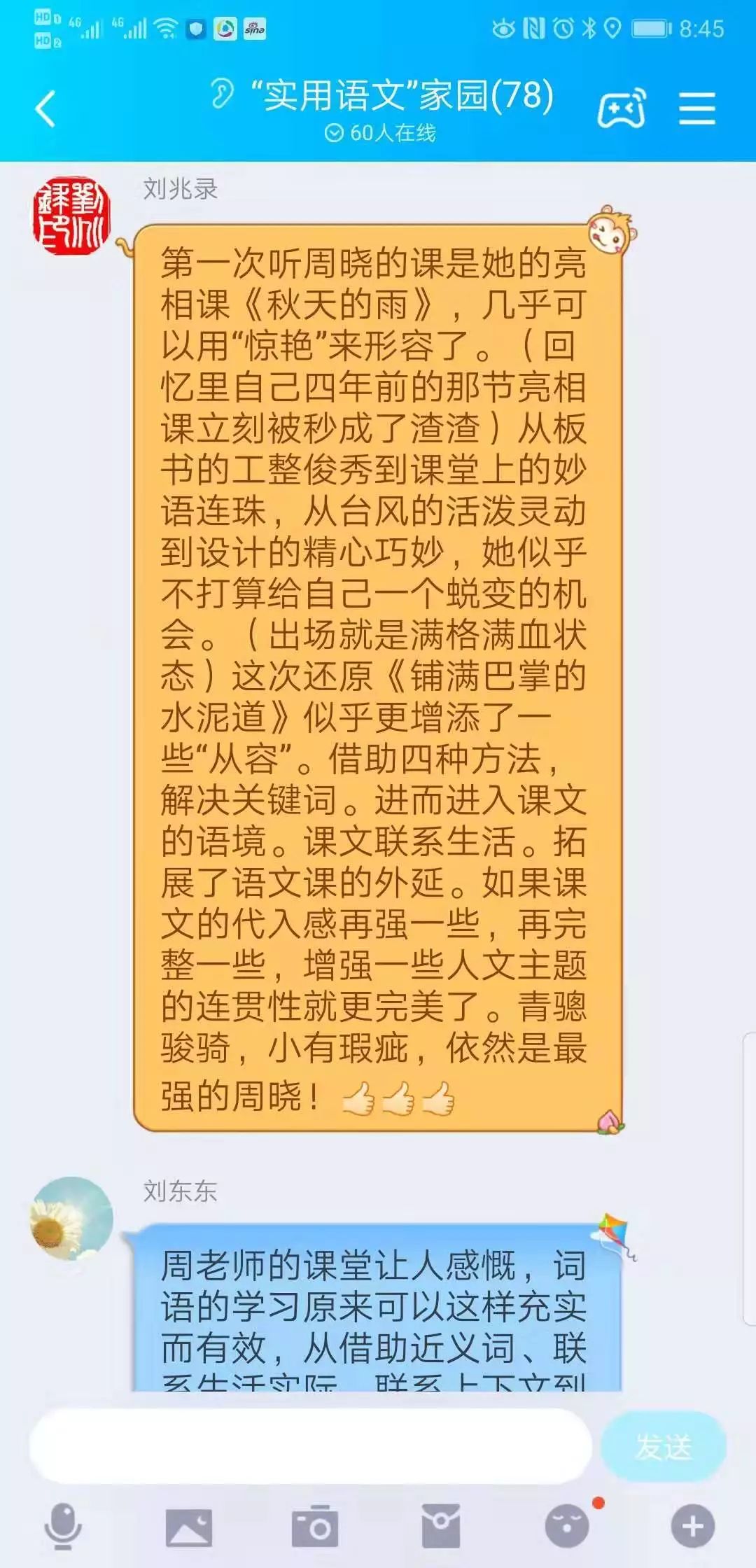Open 刘兆录's red seal avatar
756x1568 pixels.
(72, 213)
